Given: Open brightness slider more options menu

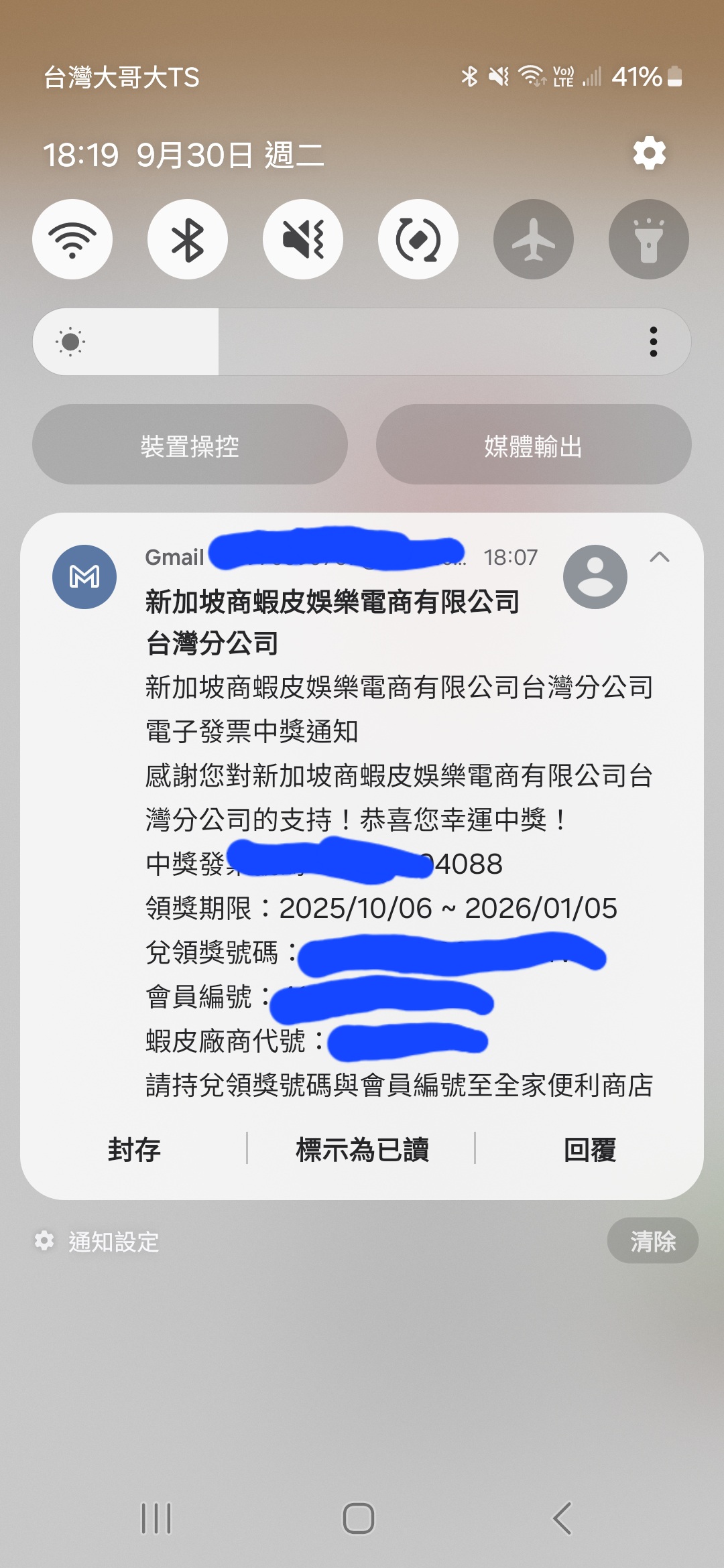Looking at the screenshot, I should coord(654,342).
